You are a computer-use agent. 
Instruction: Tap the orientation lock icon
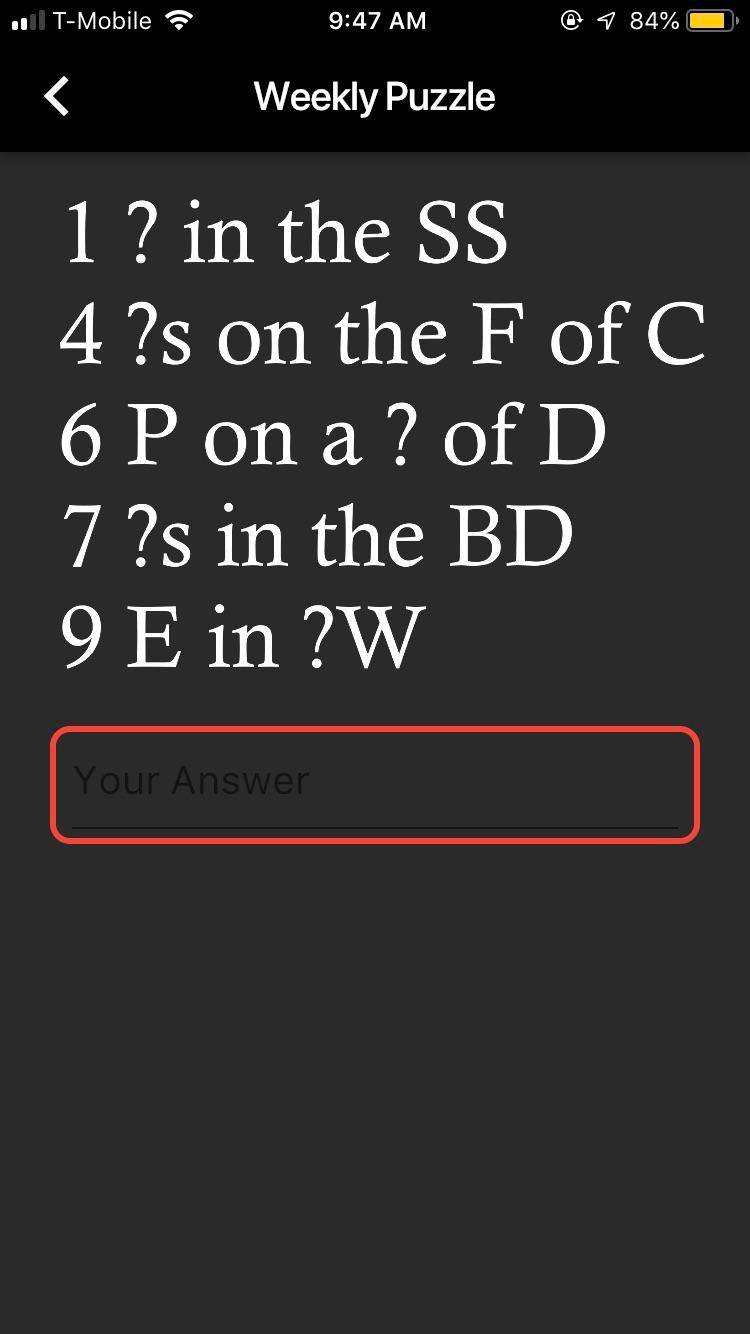pos(568,19)
